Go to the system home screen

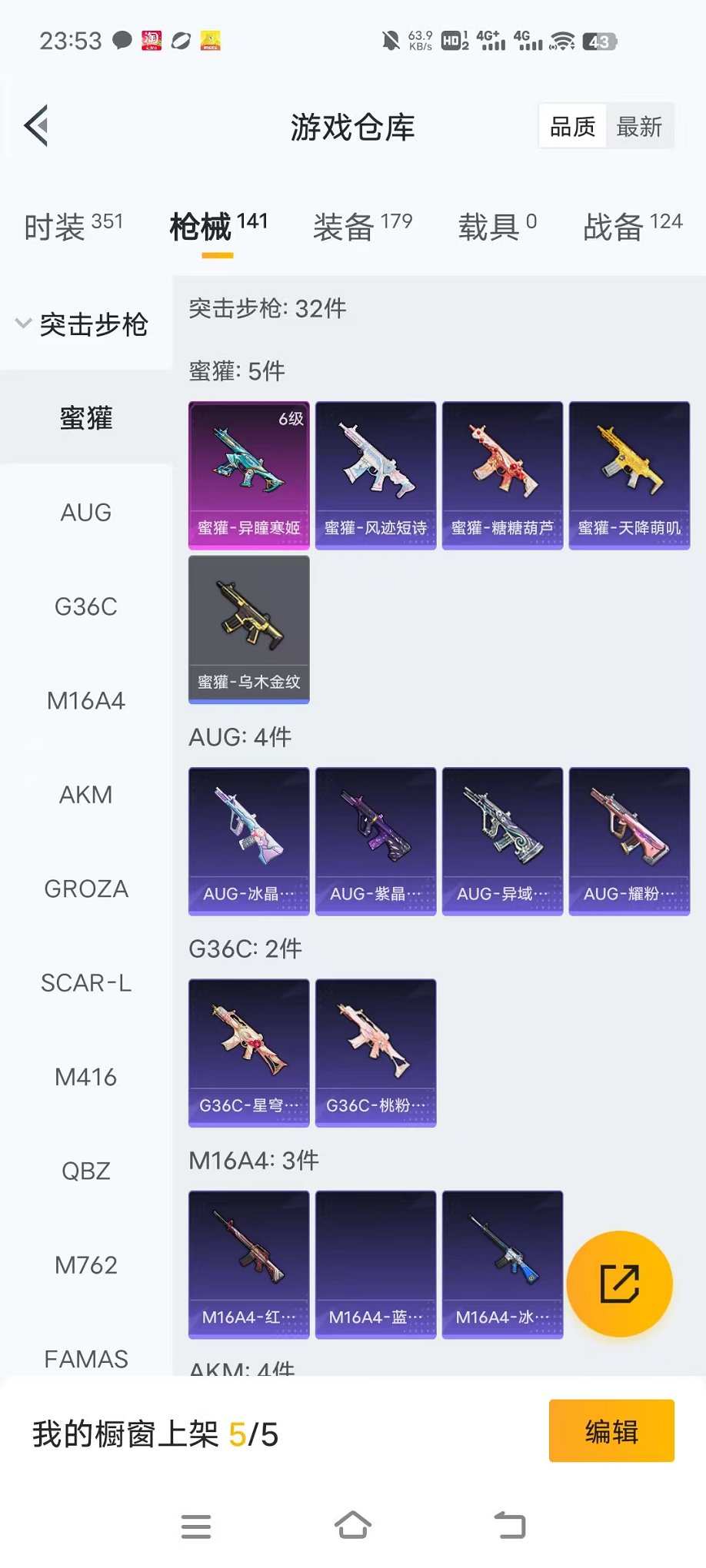pos(353,1526)
